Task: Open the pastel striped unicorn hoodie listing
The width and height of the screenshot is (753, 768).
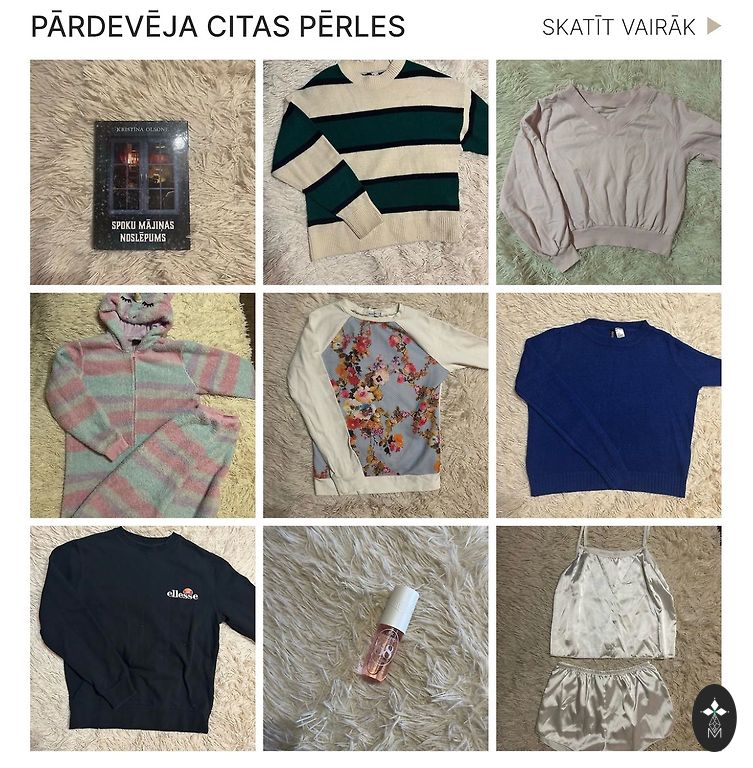Action: 142,405
